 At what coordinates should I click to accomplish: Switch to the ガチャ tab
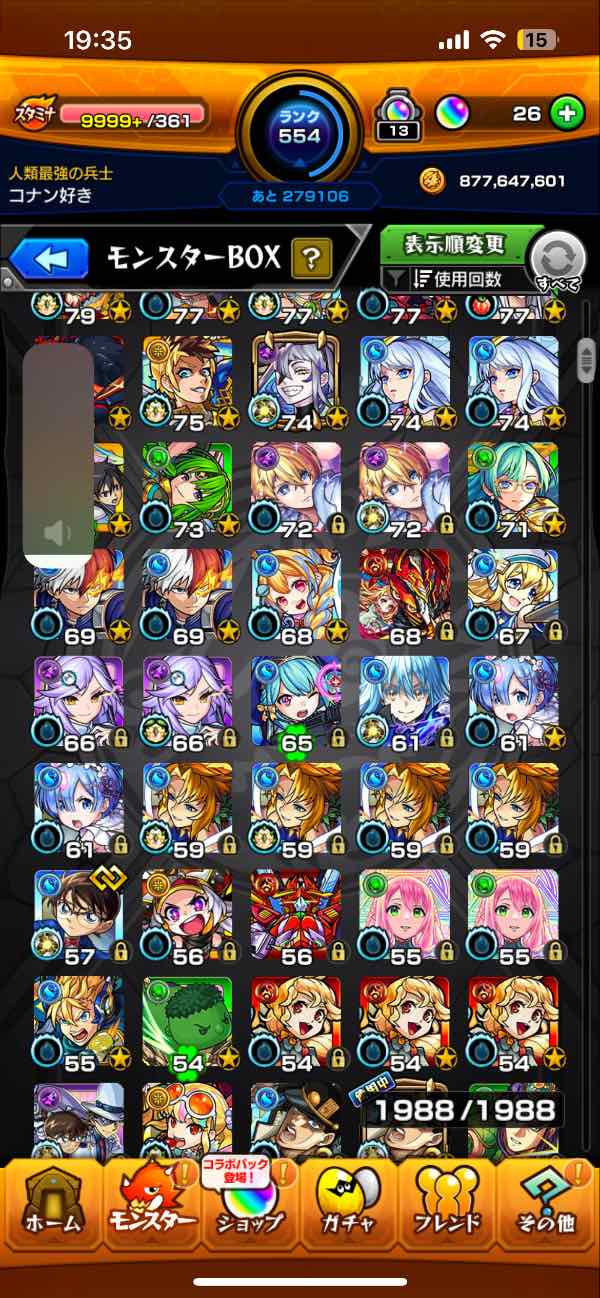pyautogui.click(x=349, y=1208)
